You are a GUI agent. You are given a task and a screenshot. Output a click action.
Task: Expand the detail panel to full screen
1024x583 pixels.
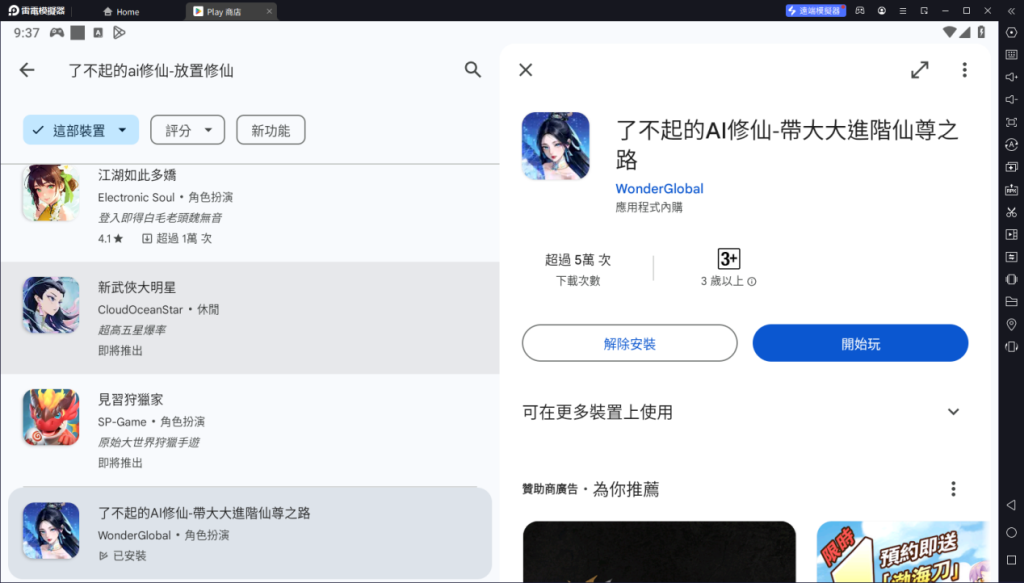coord(919,70)
